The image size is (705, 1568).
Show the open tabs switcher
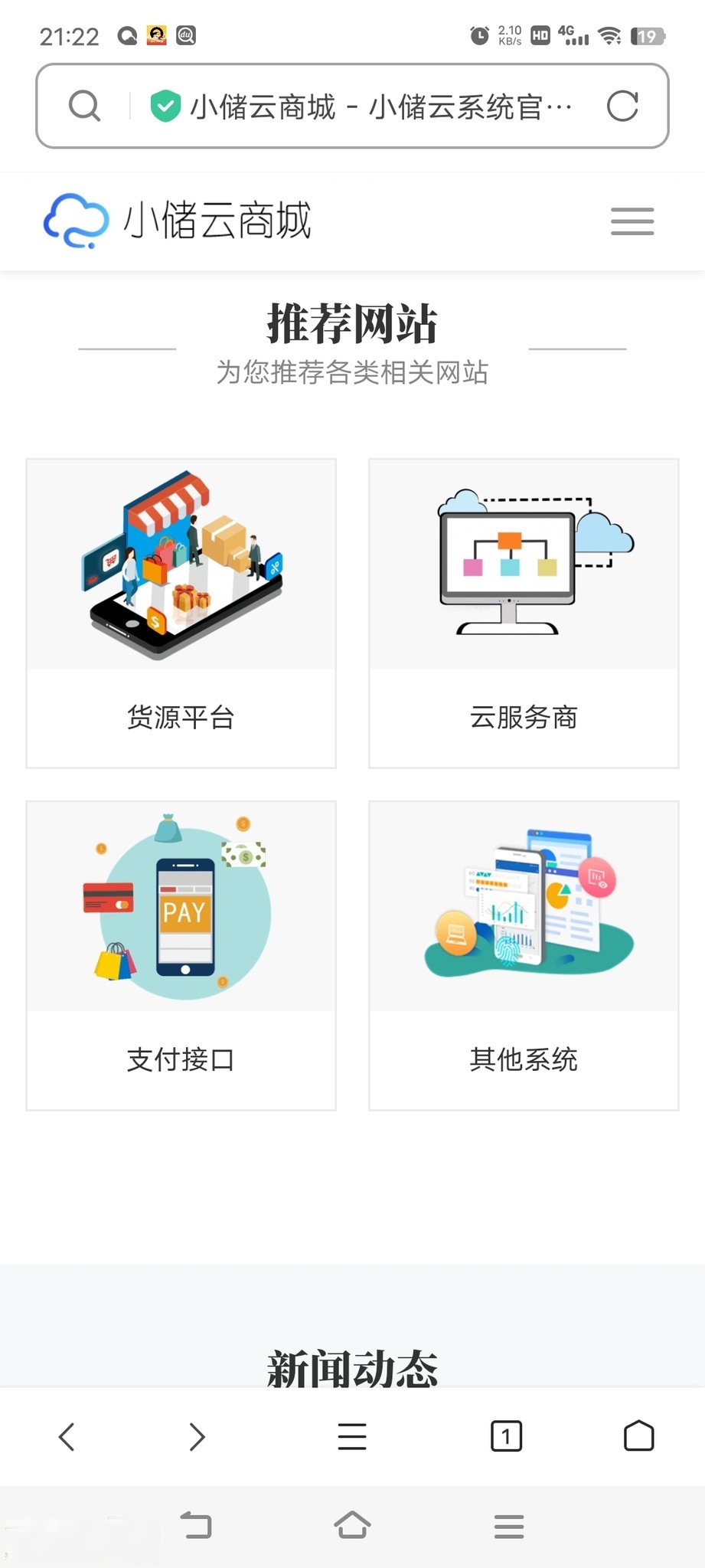pos(506,1436)
